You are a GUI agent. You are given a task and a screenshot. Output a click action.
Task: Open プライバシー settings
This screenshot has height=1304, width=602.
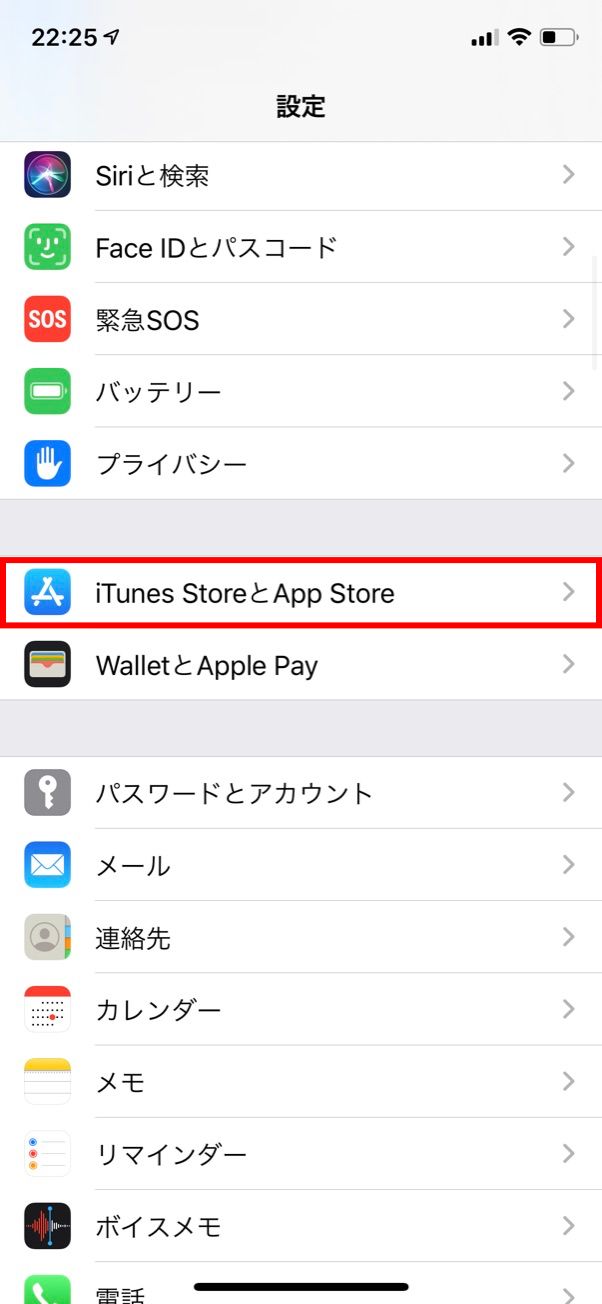300,464
